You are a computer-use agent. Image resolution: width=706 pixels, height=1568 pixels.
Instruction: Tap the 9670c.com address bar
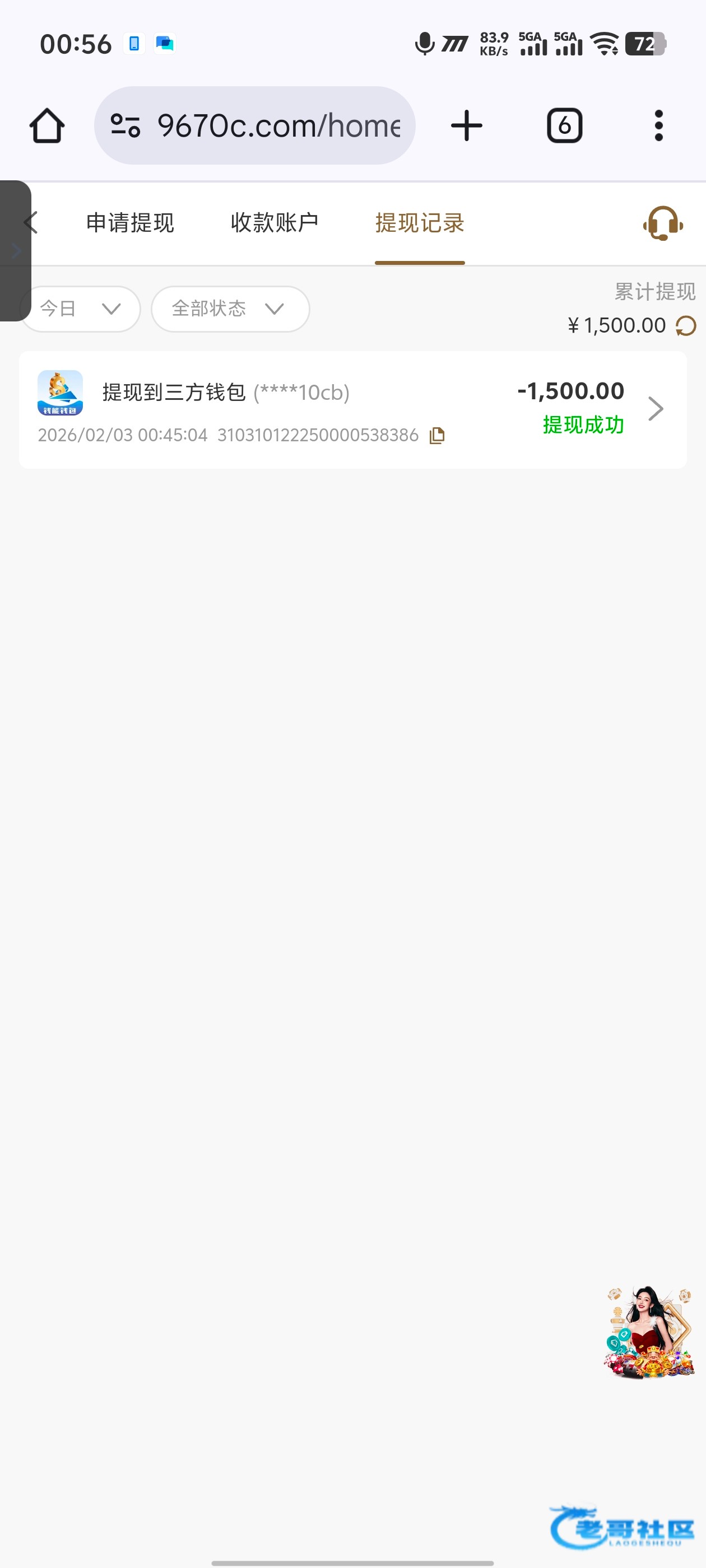tap(254, 126)
